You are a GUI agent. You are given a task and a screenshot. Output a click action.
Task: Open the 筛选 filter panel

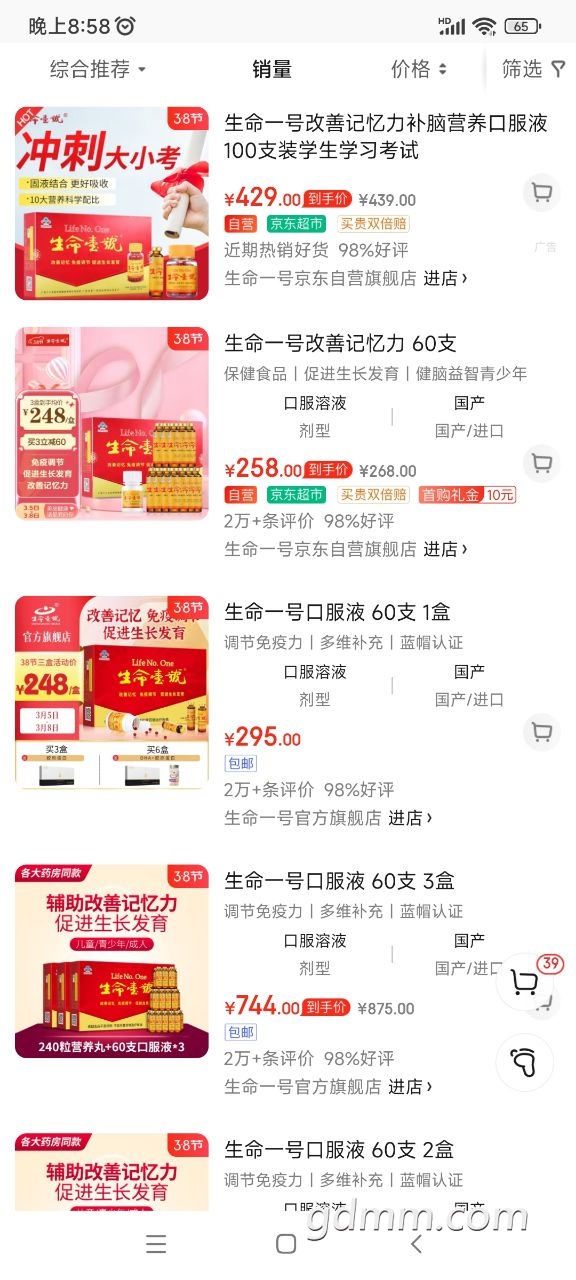click(533, 69)
